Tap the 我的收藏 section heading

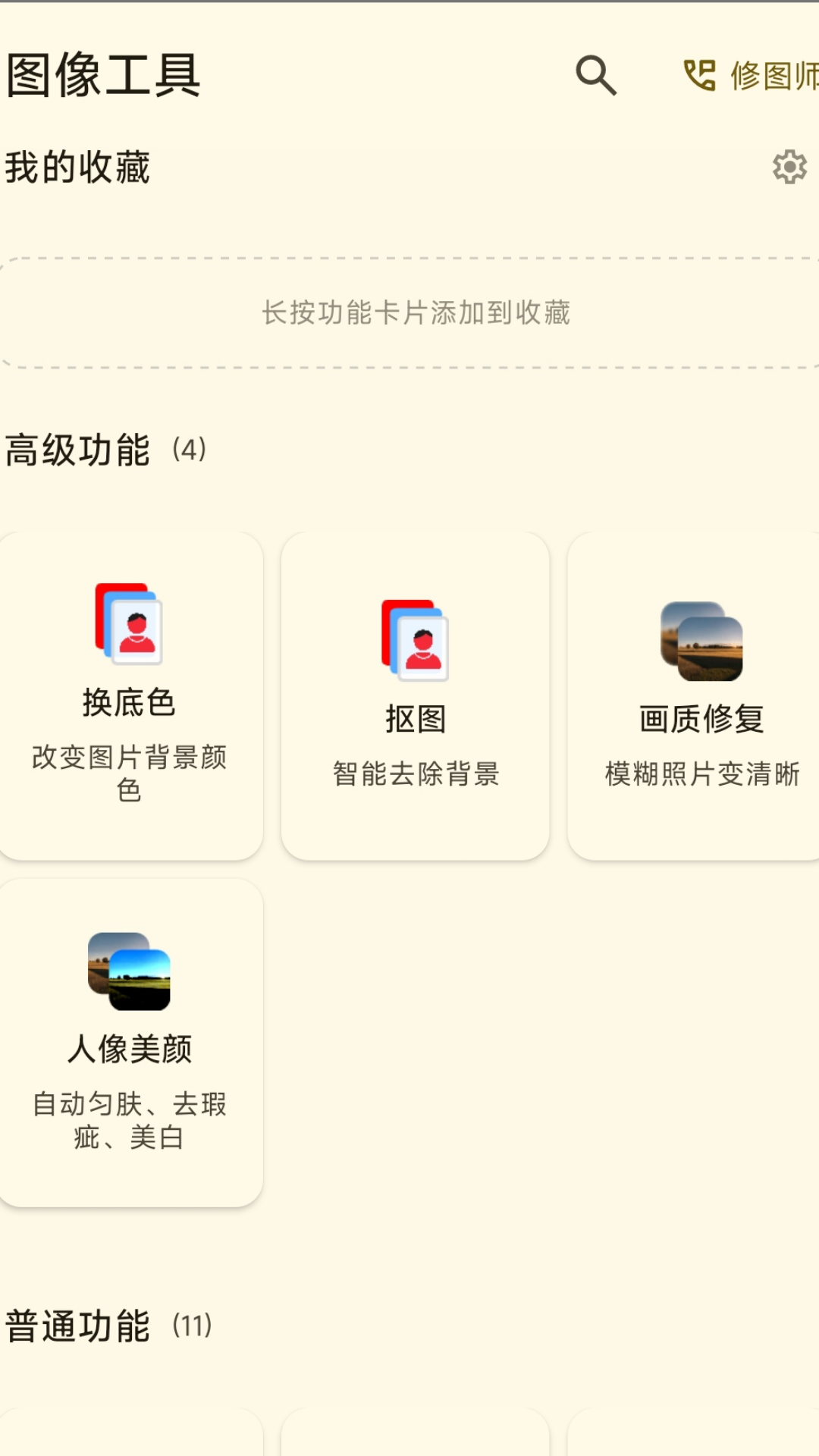click(x=78, y=167)
